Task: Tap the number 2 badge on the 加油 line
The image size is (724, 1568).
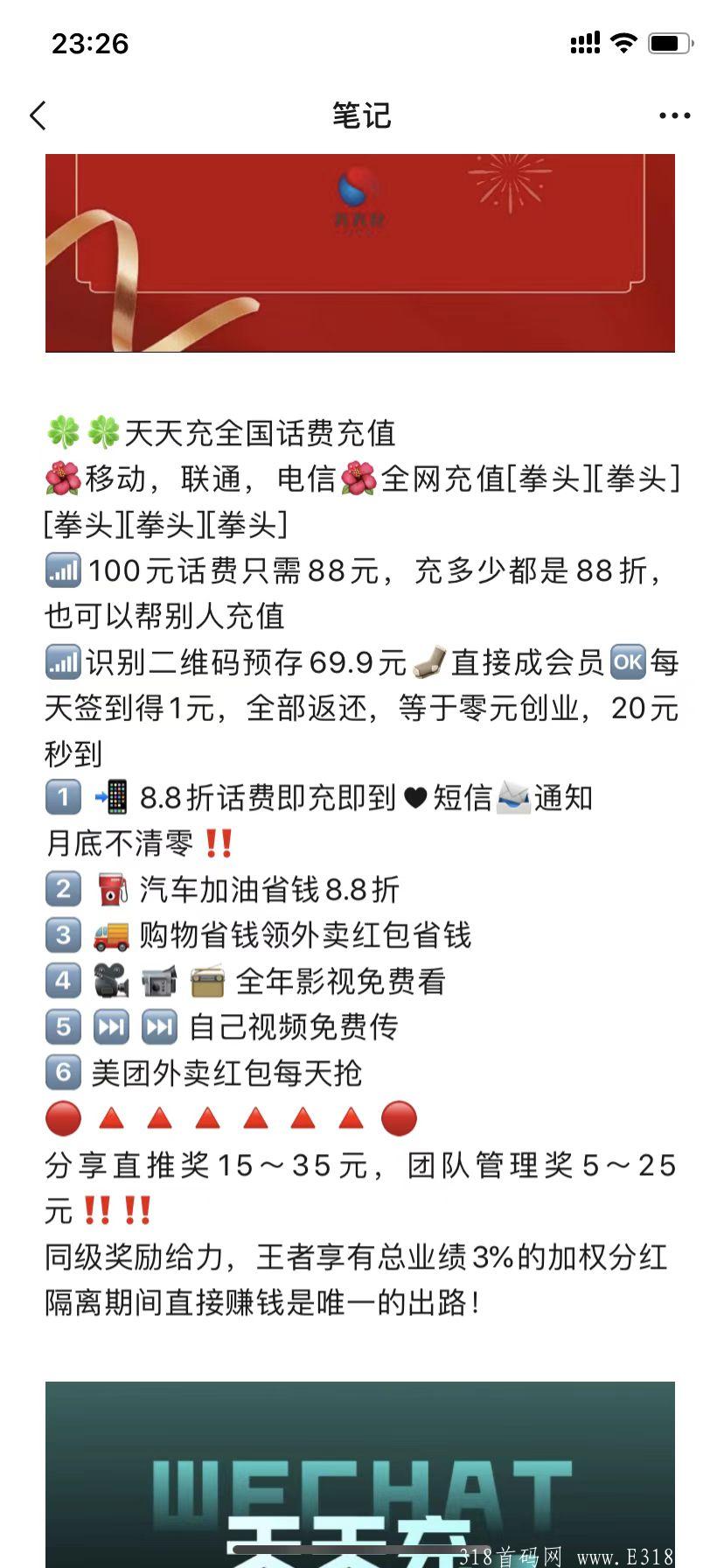Action: (61, 890)
